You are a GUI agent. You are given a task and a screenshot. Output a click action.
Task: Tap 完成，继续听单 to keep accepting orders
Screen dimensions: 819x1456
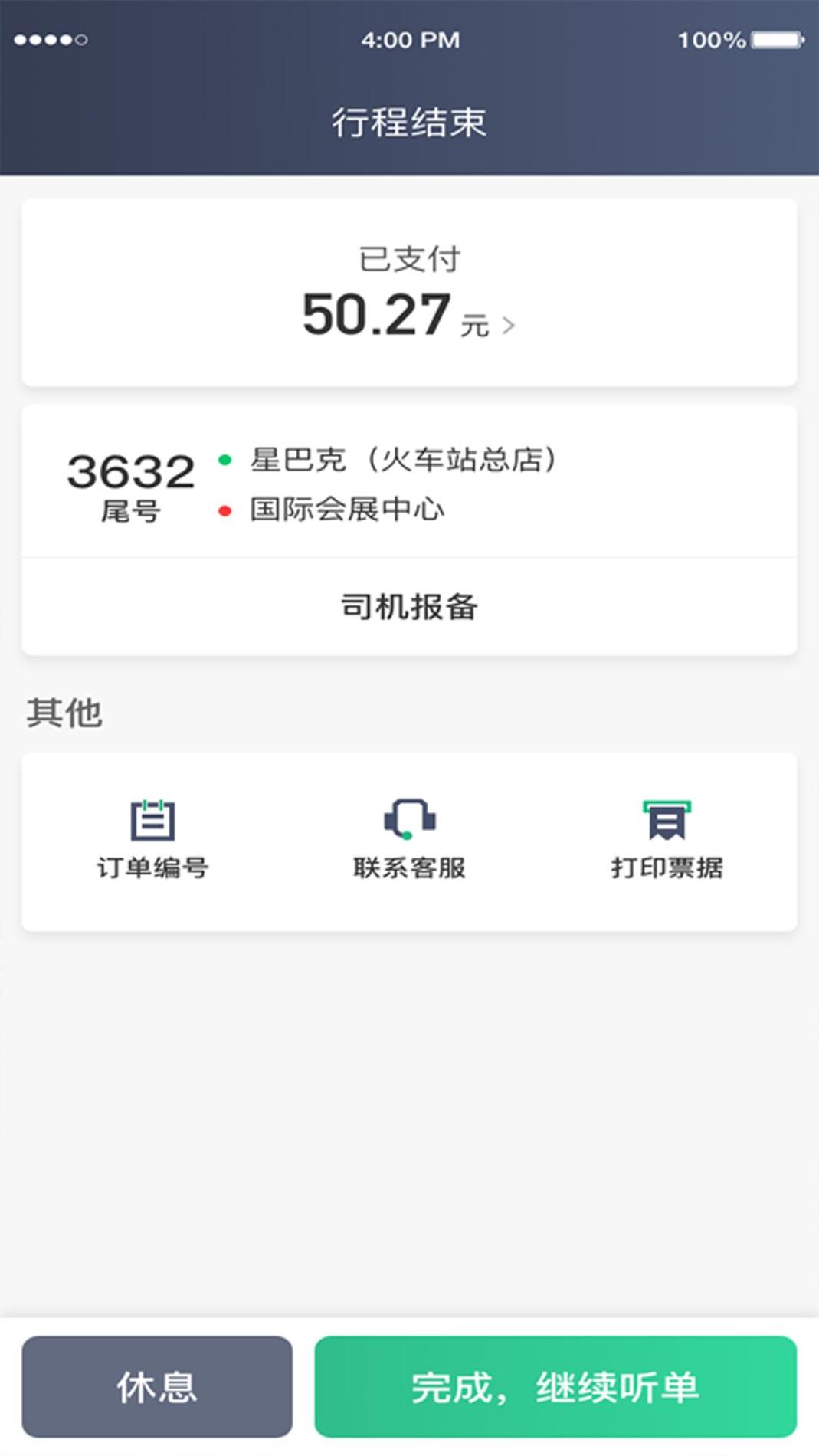(x=555, y=1386)
